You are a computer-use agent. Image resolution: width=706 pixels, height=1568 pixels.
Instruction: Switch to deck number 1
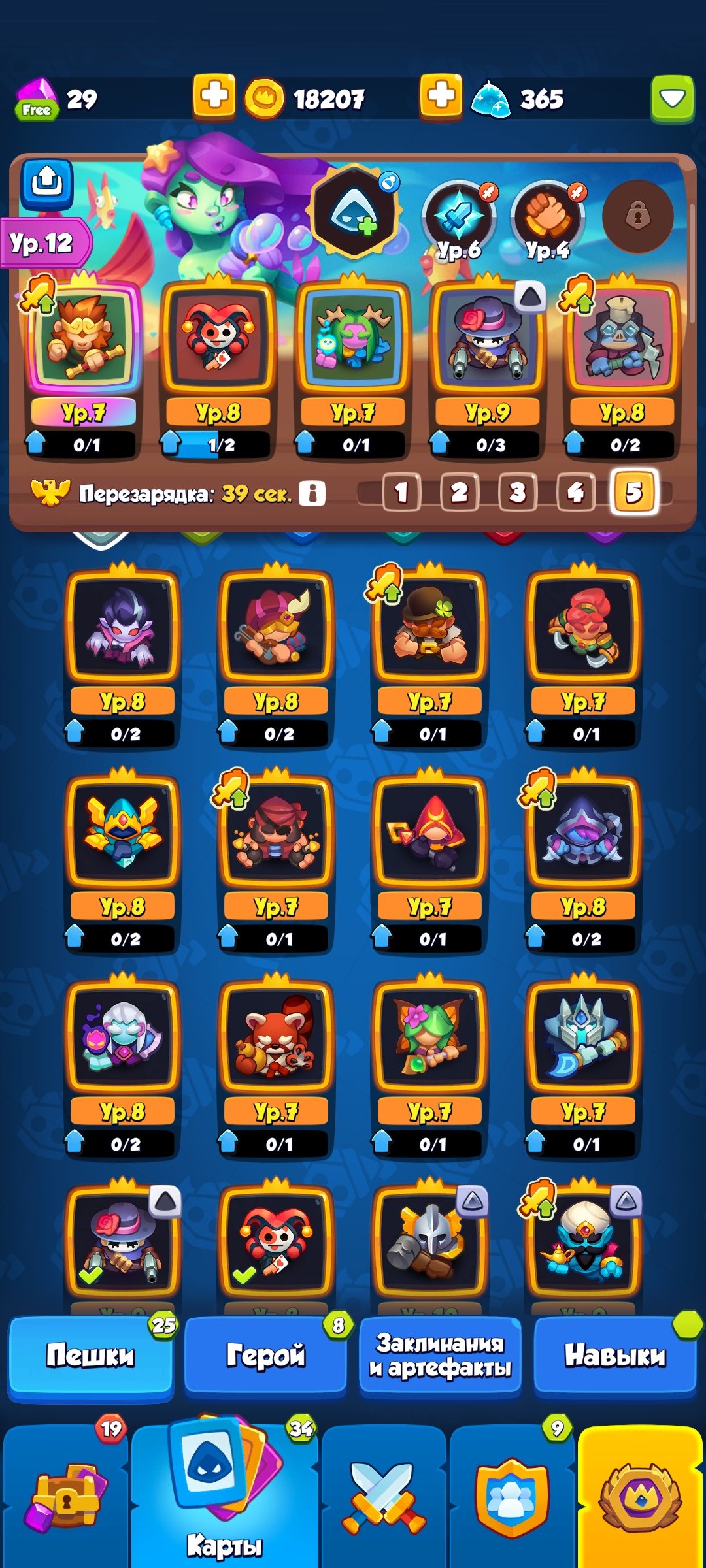coord(401,493)
